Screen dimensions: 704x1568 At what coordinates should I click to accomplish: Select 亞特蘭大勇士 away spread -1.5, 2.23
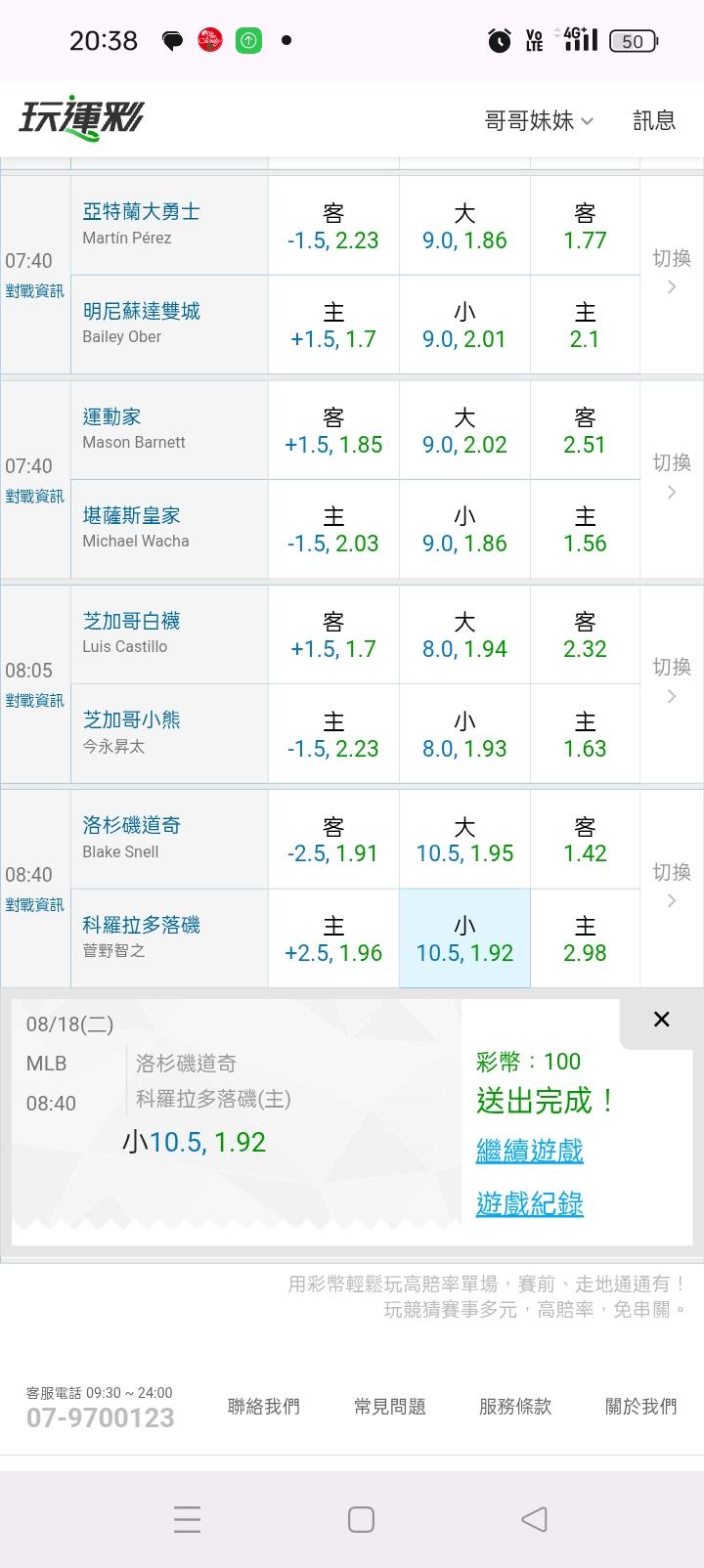coord(333,226)
